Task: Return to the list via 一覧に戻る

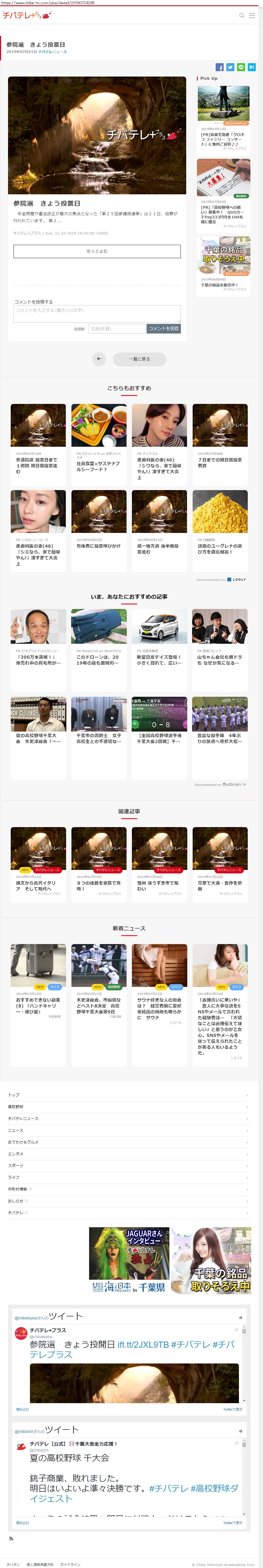Action: [139, 359]
